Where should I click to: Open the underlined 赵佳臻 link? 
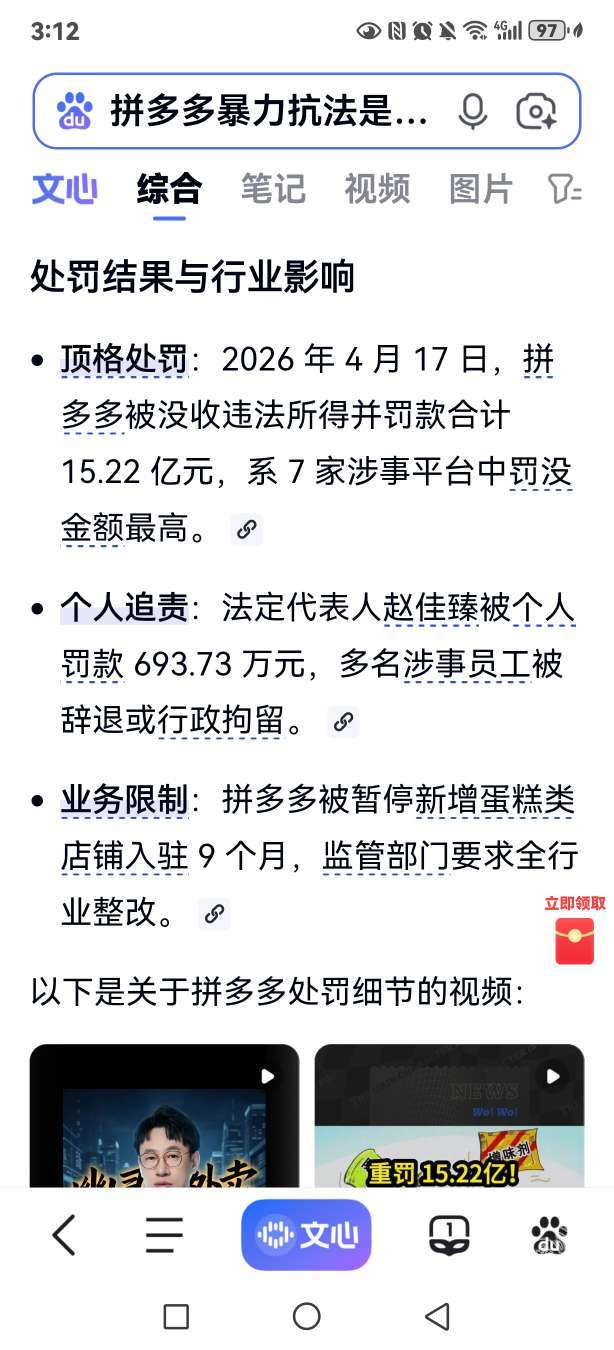pyautogui.click(x=447, y=607)
